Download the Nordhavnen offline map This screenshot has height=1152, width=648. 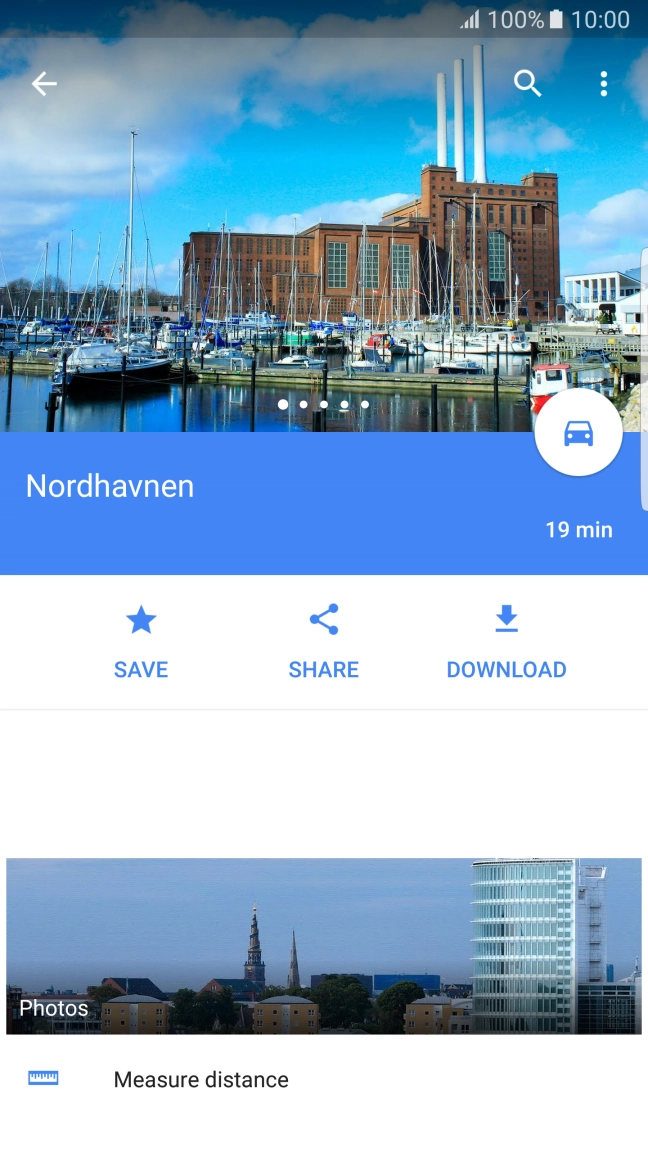pos(506,641)
